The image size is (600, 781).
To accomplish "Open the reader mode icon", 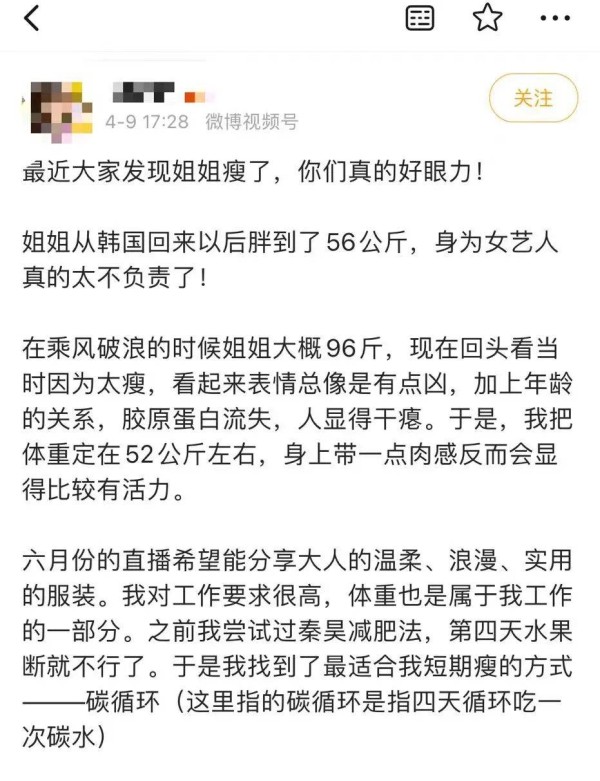I will pos(421,18).
